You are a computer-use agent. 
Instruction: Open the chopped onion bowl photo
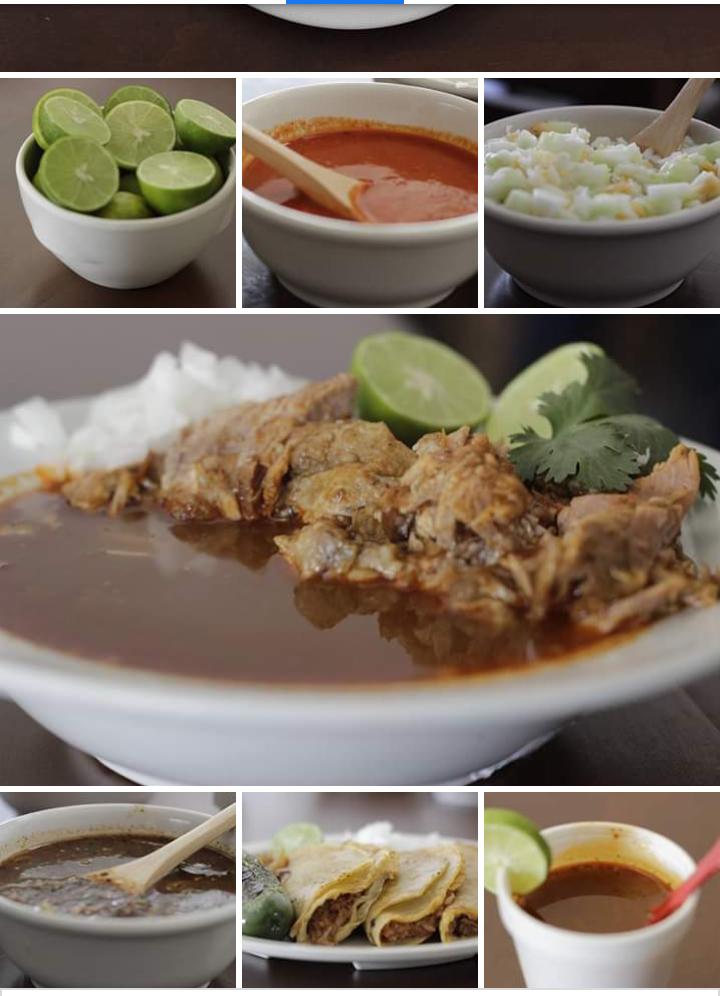(x=601, y=192)
